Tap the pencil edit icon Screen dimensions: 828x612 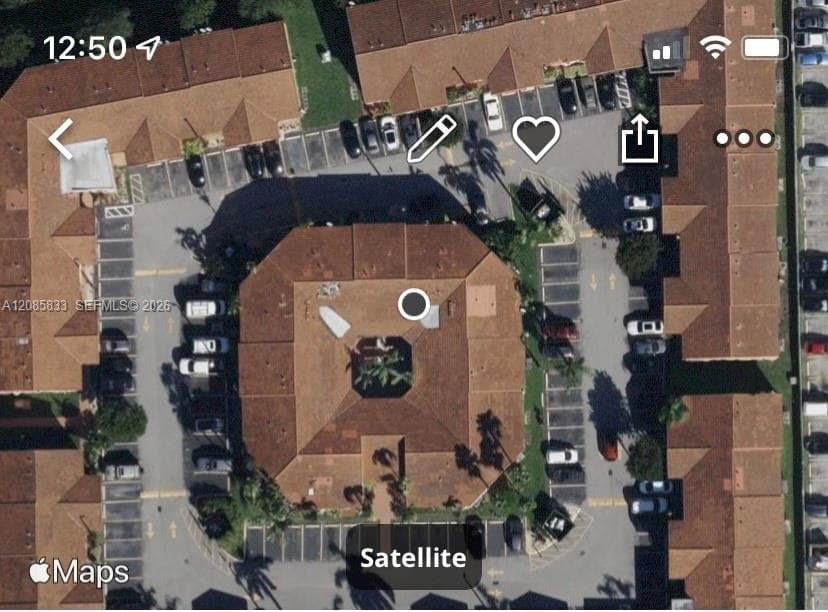432,138
